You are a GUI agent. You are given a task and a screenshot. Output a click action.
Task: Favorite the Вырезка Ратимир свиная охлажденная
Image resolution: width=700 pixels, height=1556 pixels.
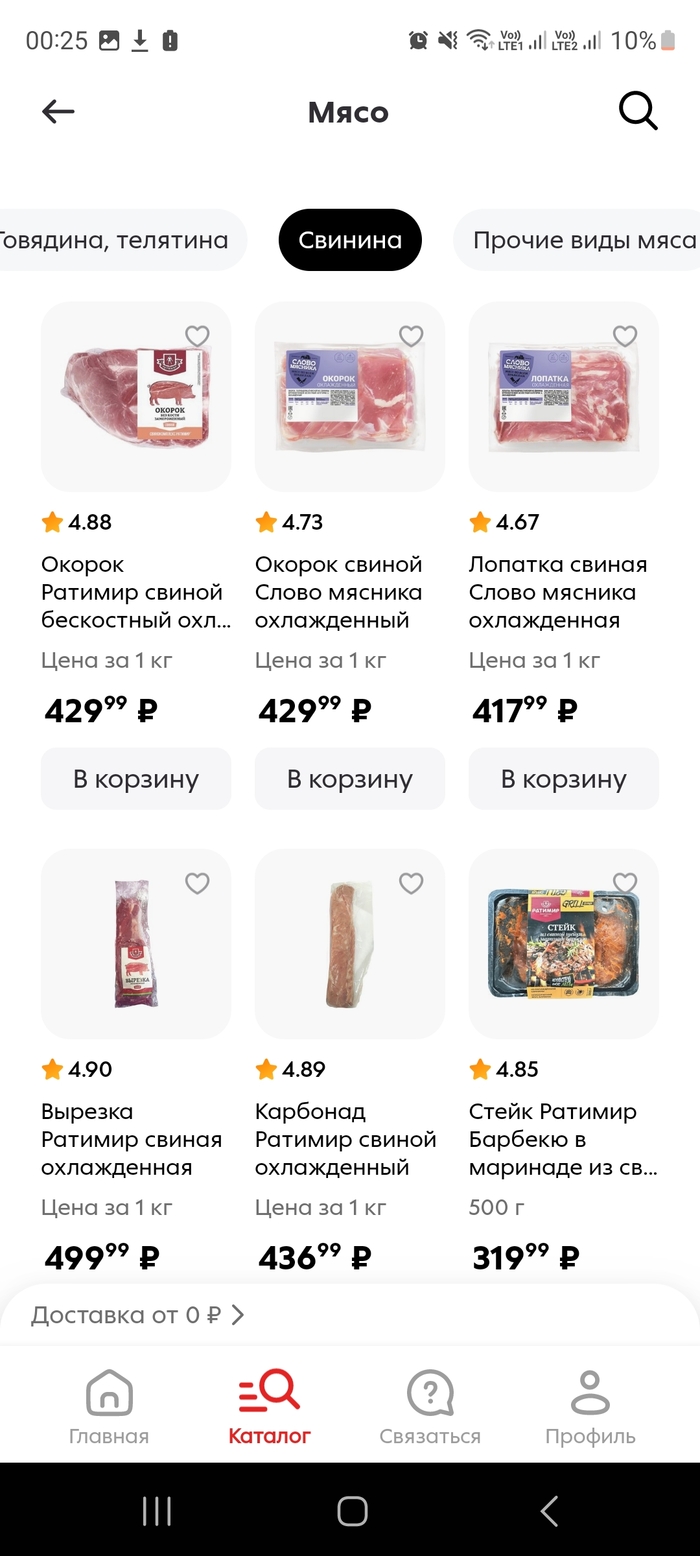click(197, 883)
